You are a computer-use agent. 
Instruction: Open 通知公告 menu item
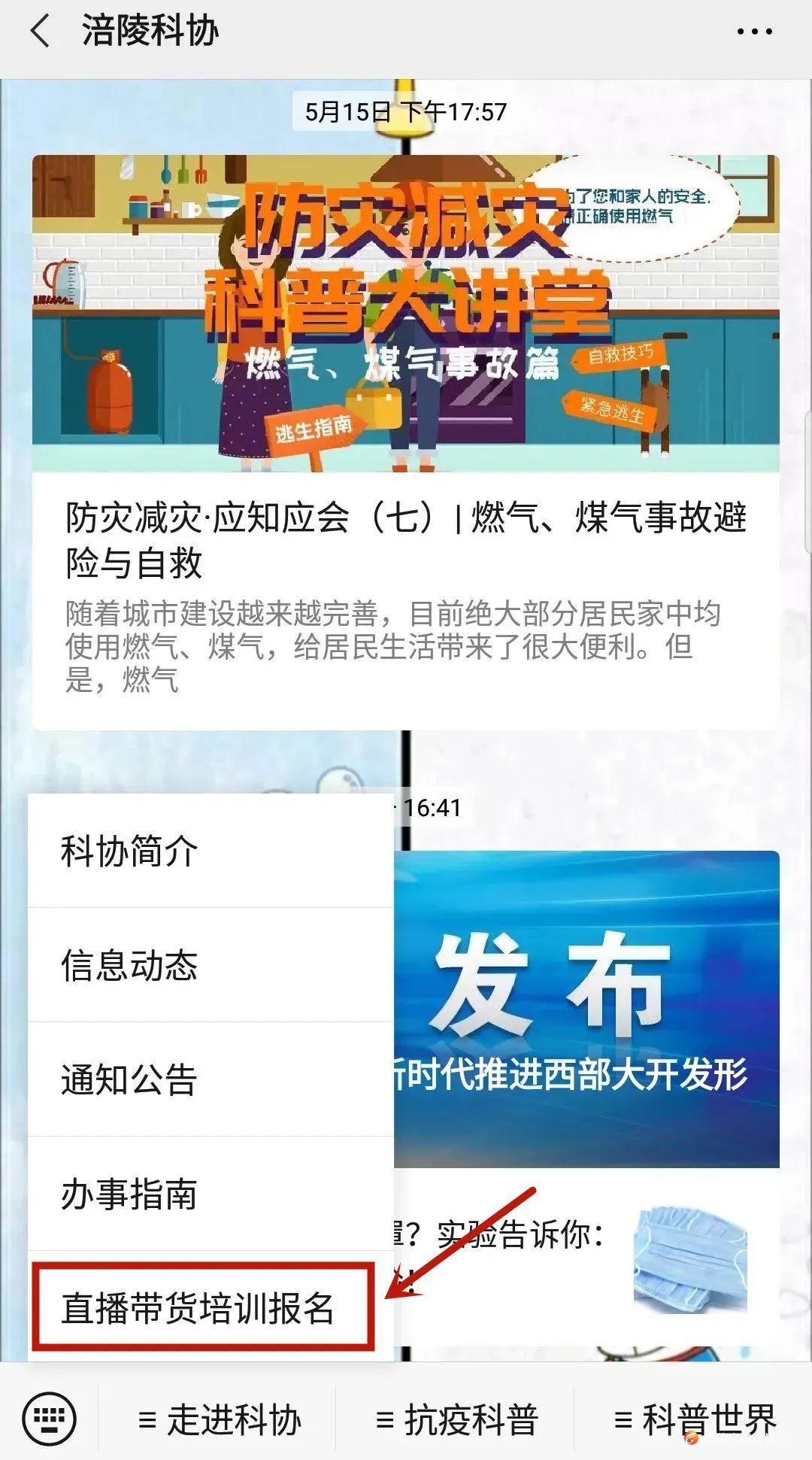click(211, 1079)
